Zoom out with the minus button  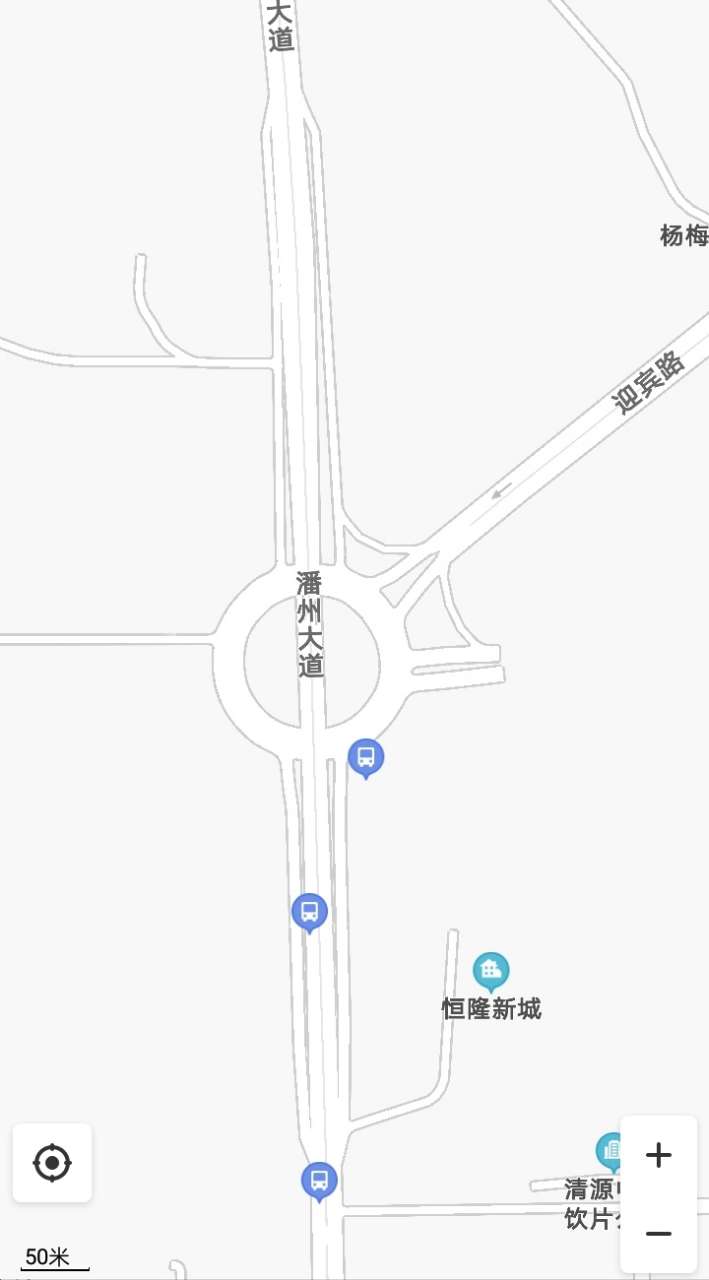point(658,1234)
